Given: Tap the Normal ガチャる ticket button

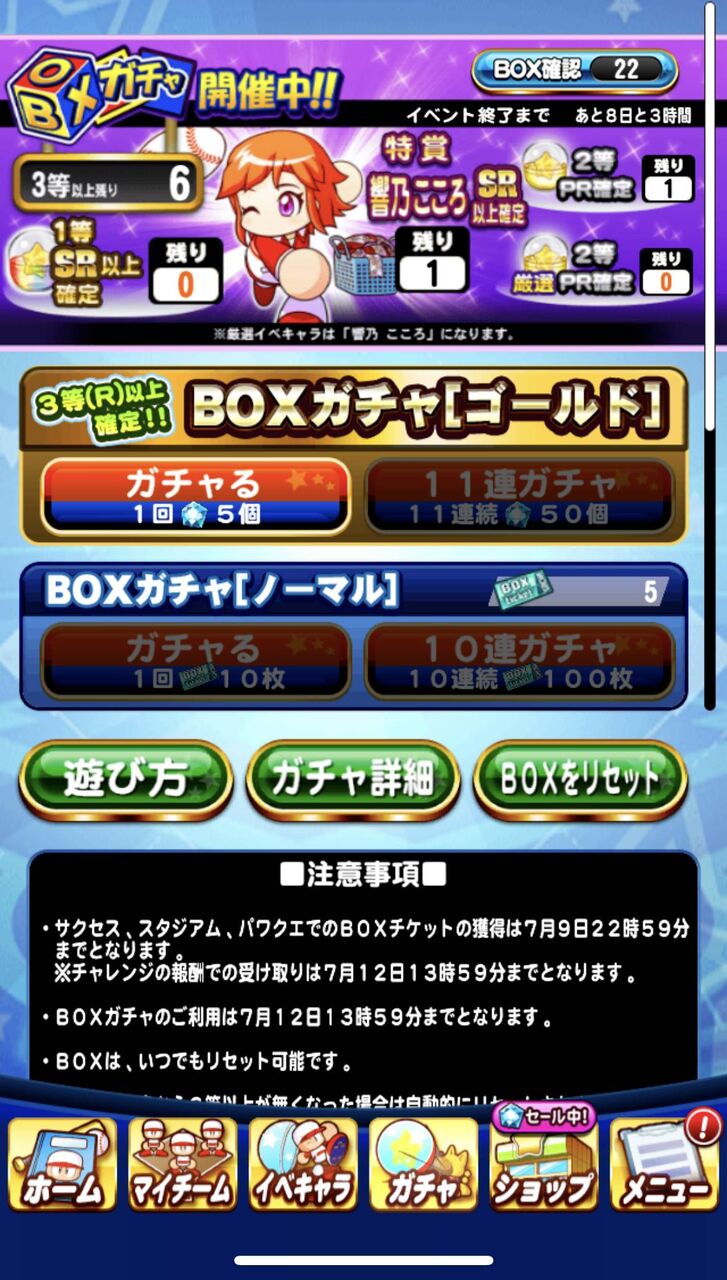Looking at the screenshot, I should [x=195, y=661].
